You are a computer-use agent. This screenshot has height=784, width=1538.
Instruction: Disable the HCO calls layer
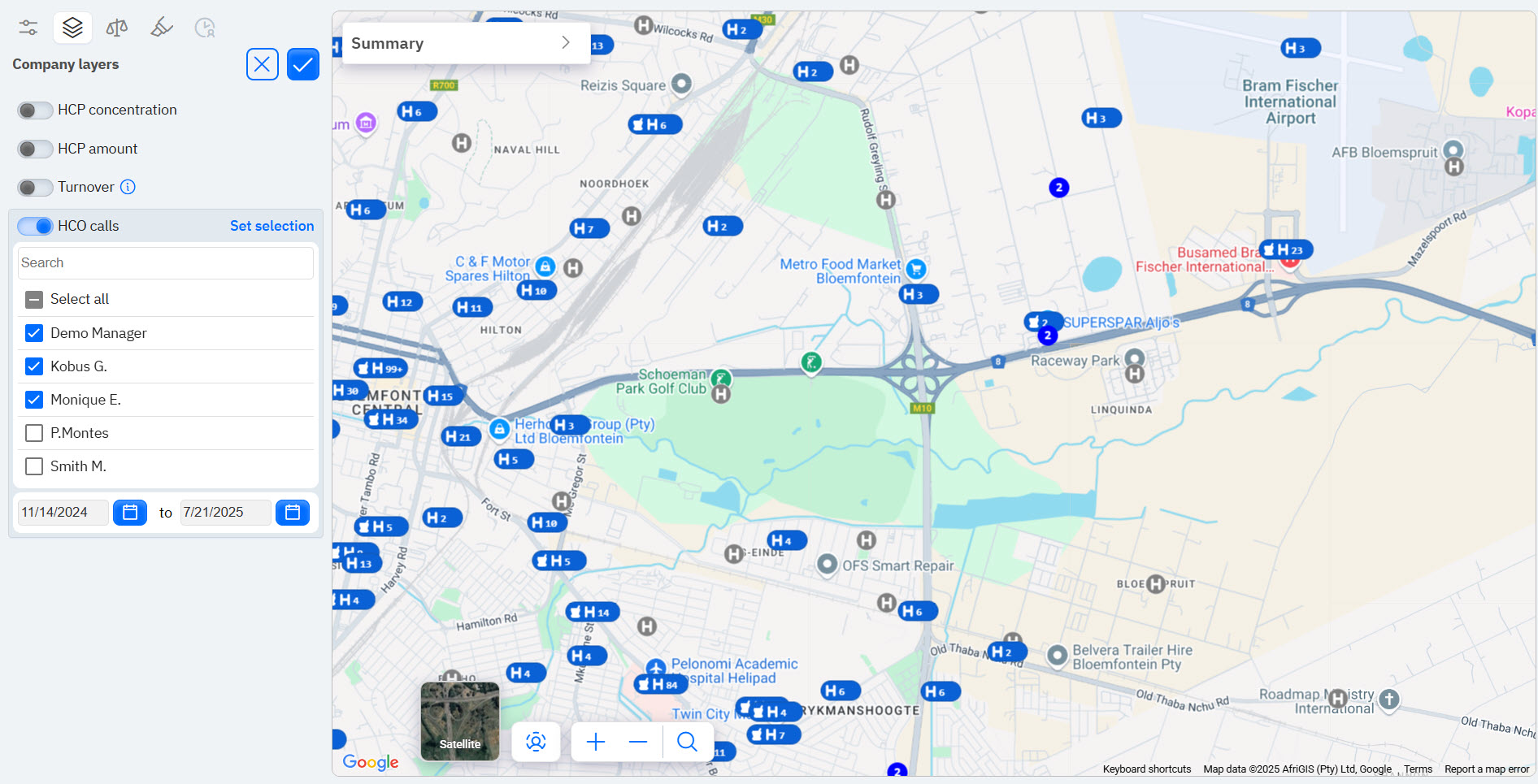tap(35, 226)
